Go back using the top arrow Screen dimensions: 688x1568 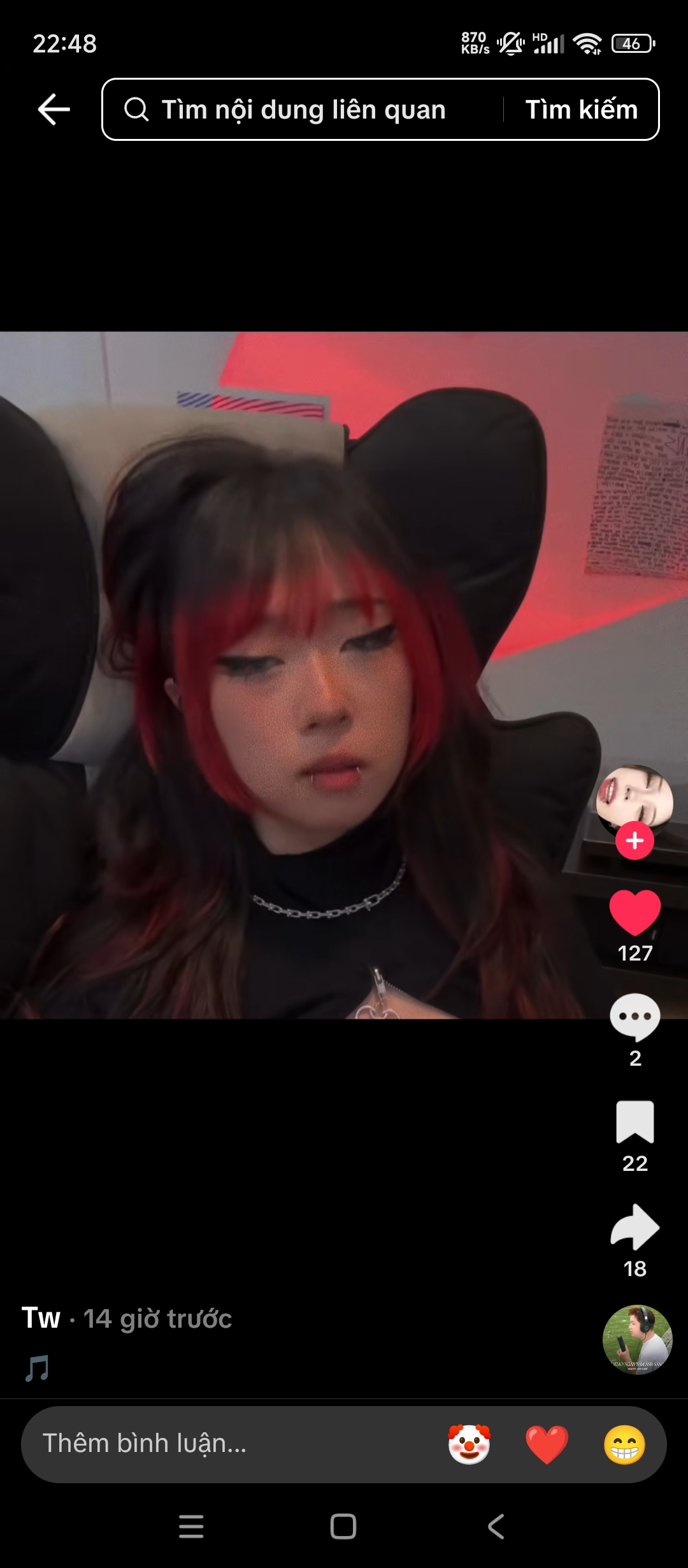pos(54,110)
